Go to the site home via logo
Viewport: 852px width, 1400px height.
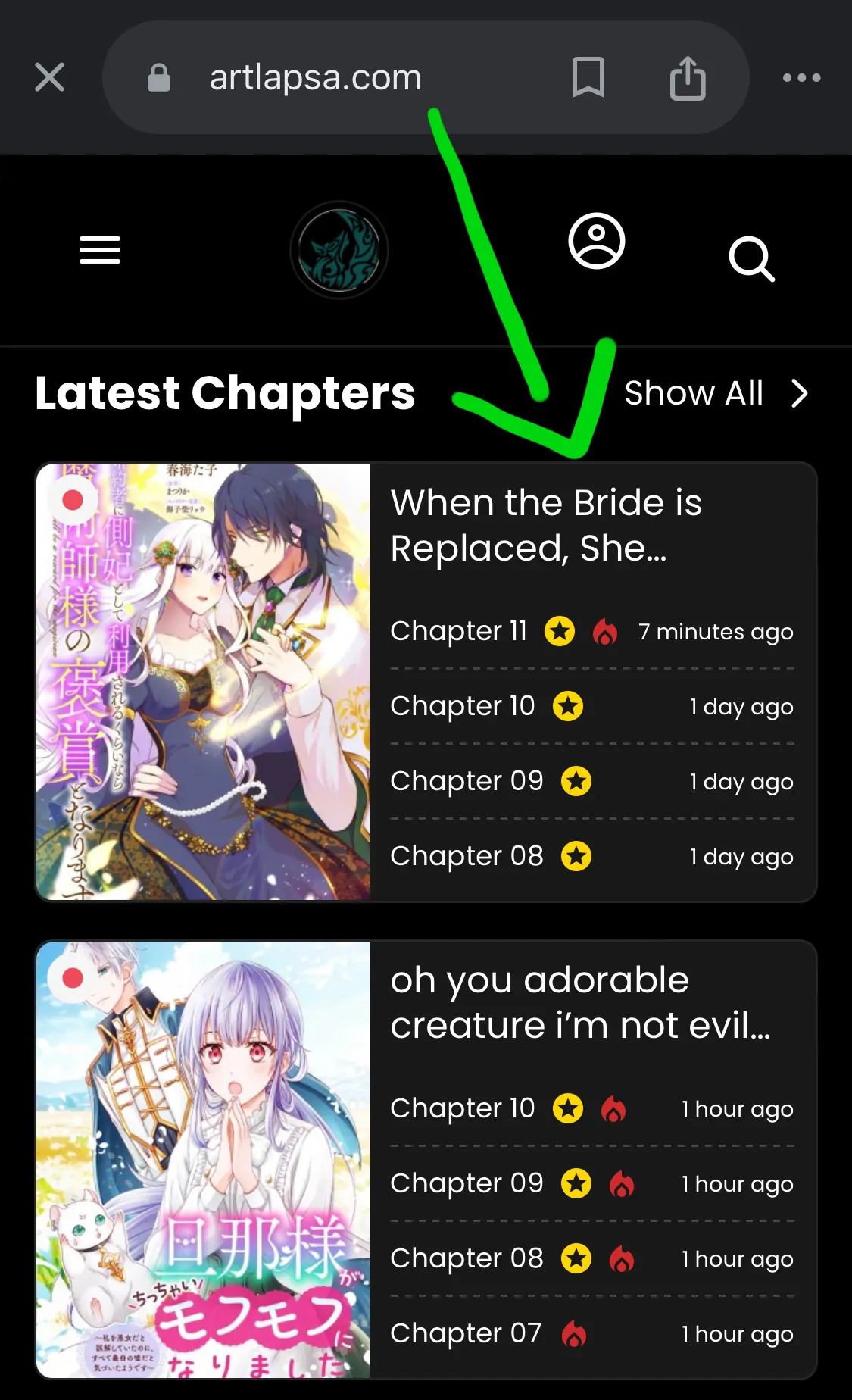pyautogui.click(x=339, y=250)
